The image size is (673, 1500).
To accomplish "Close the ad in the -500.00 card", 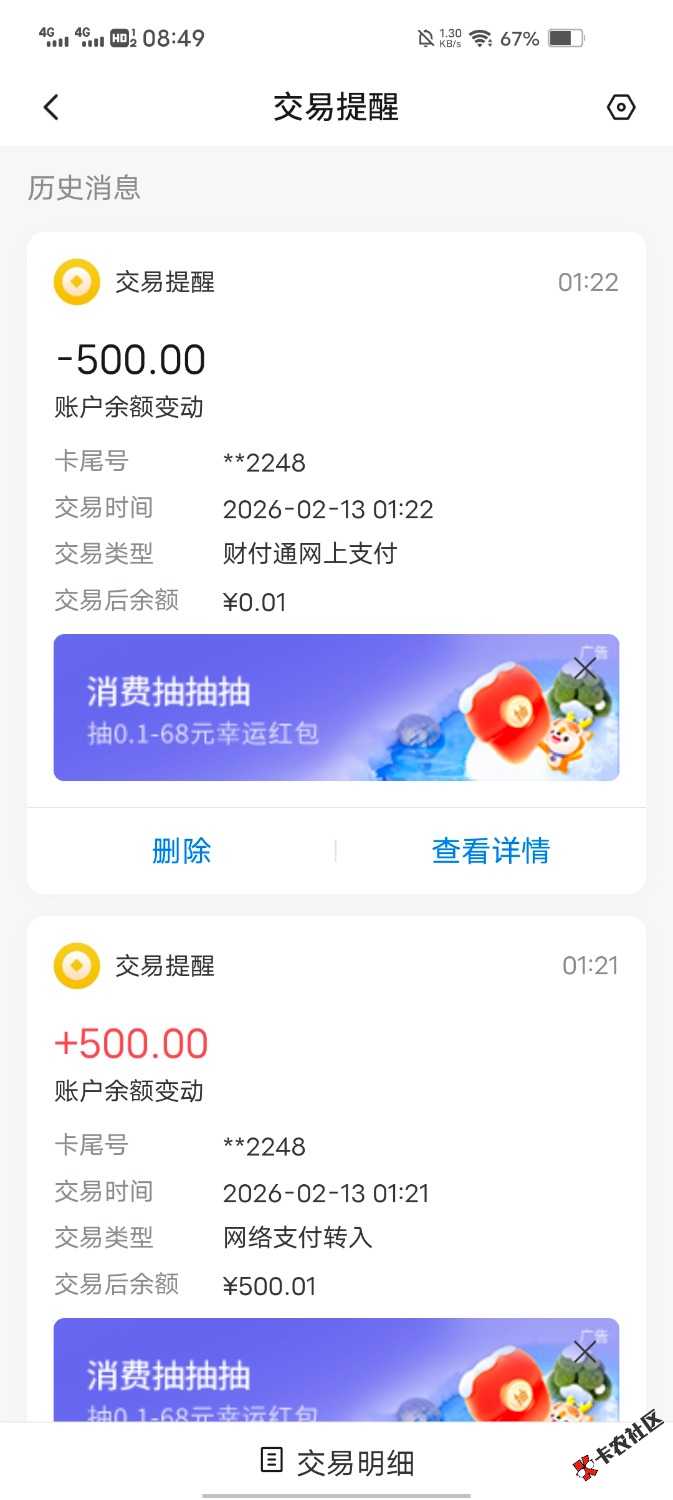I will [585, 667].
